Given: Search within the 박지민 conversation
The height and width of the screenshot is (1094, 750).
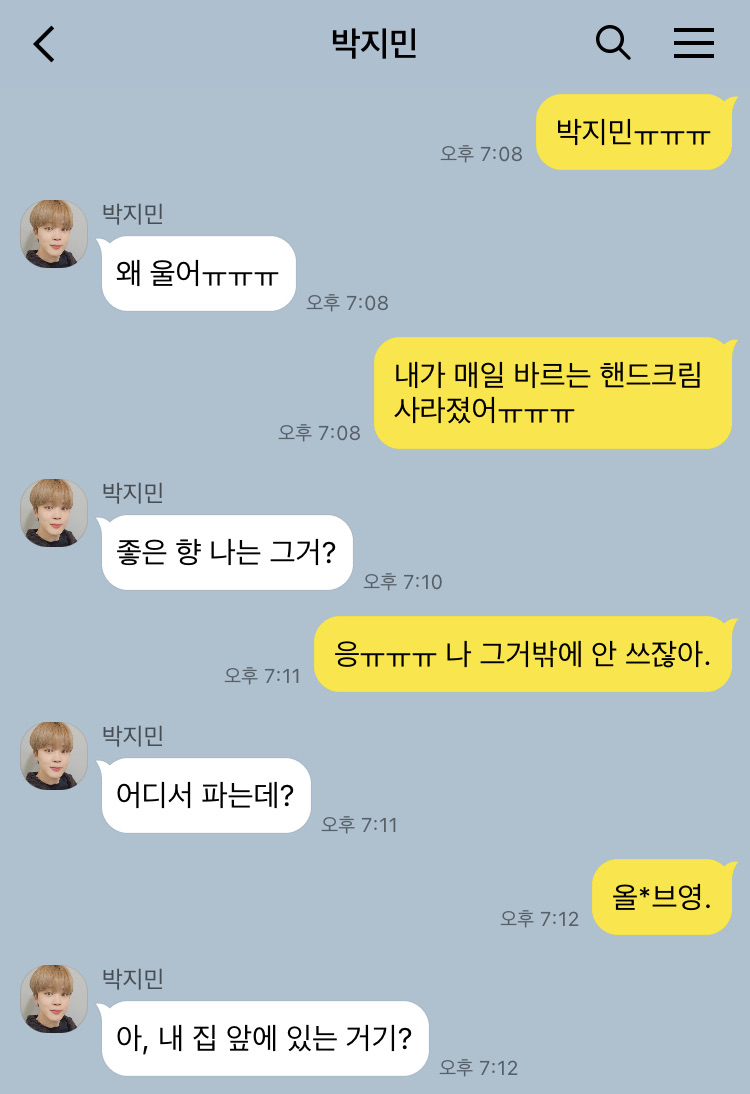Looking at the screenshot, I should 612,43.
